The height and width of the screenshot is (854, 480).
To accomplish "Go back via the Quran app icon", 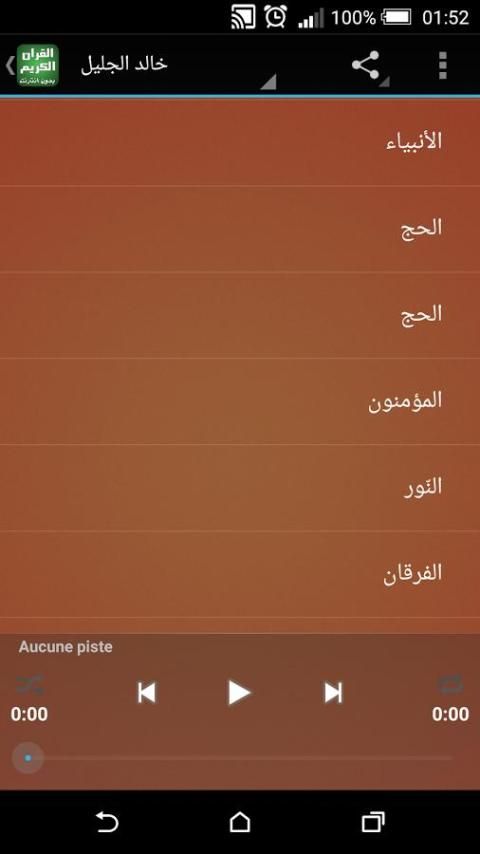I will click(x=33, y=65).
